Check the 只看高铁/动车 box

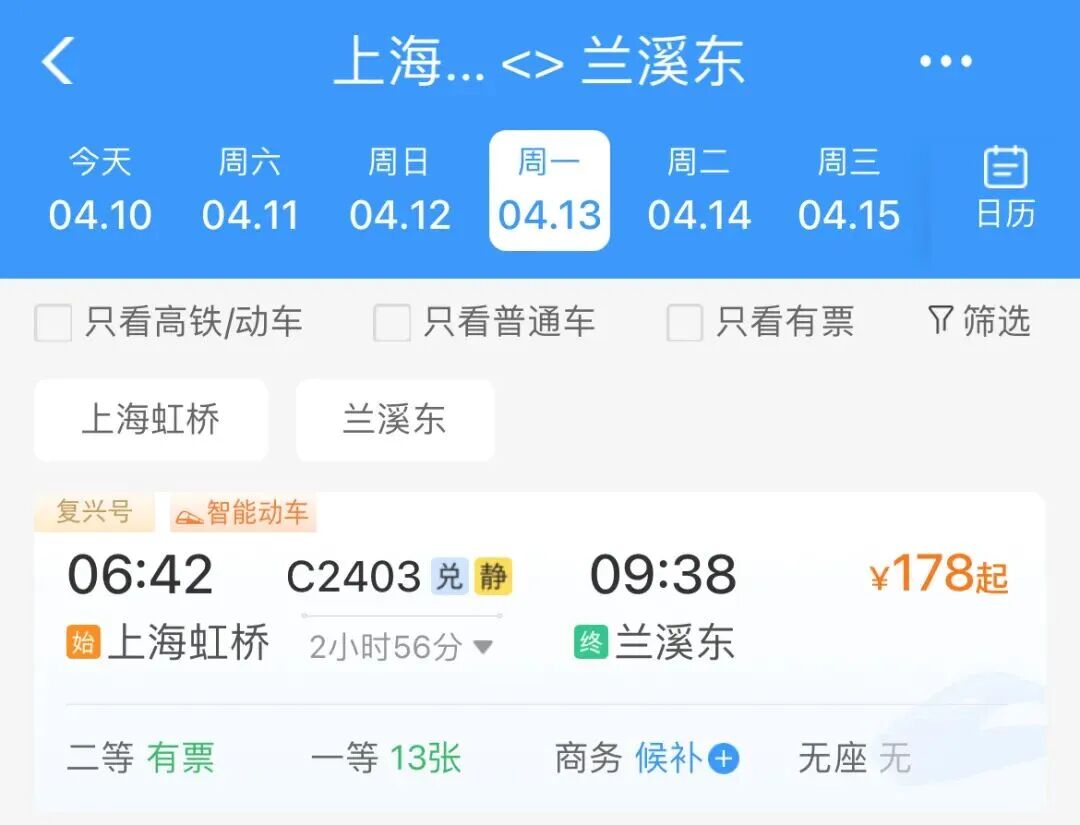(x=54, y=323)
